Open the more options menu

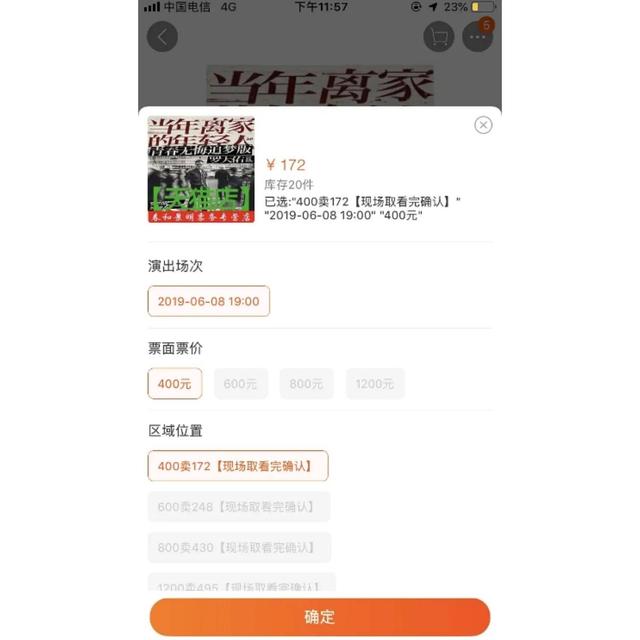[479, 37]
